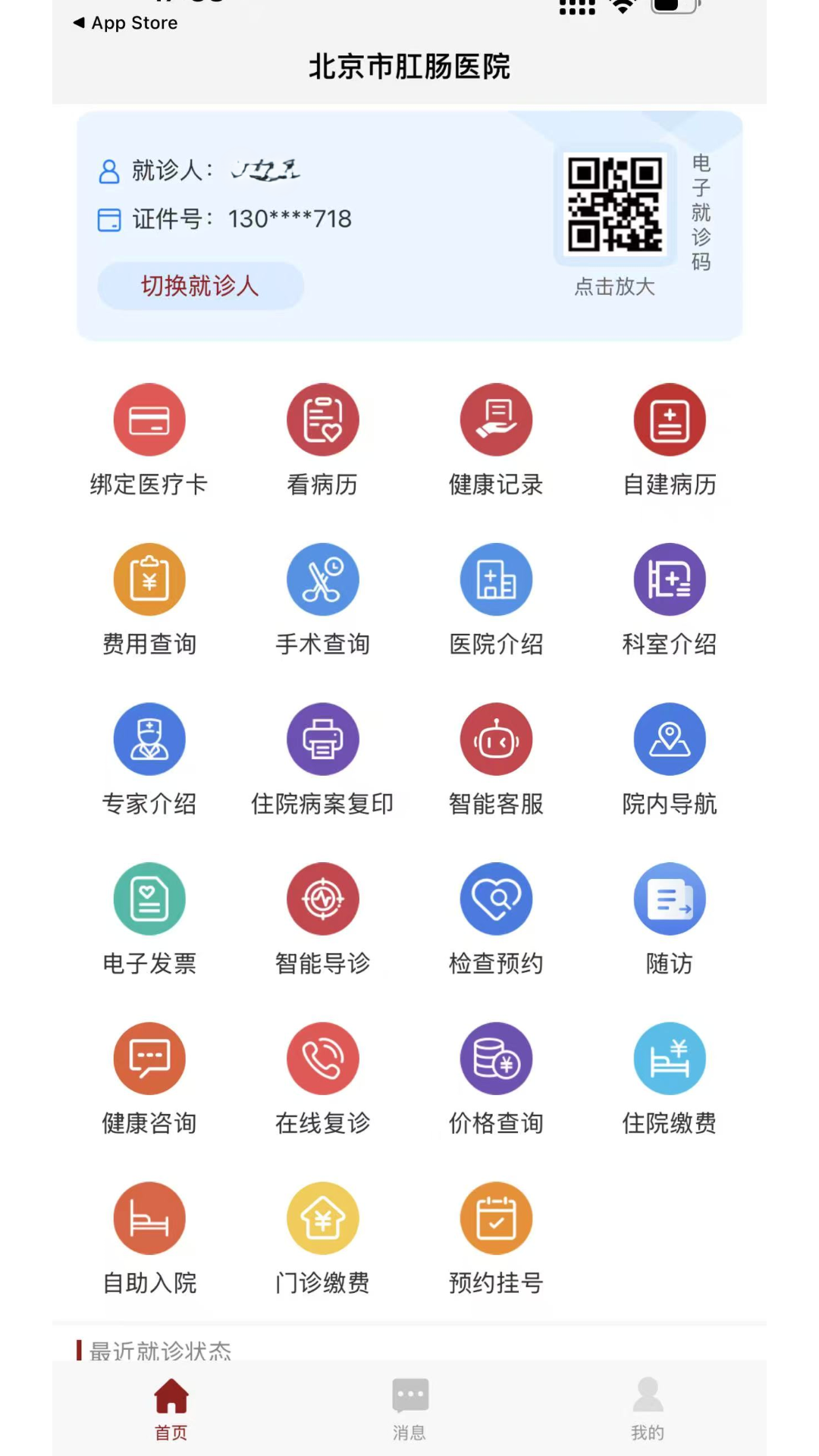
Task: Go to 手术查询
Action: (x=322, y=580)
